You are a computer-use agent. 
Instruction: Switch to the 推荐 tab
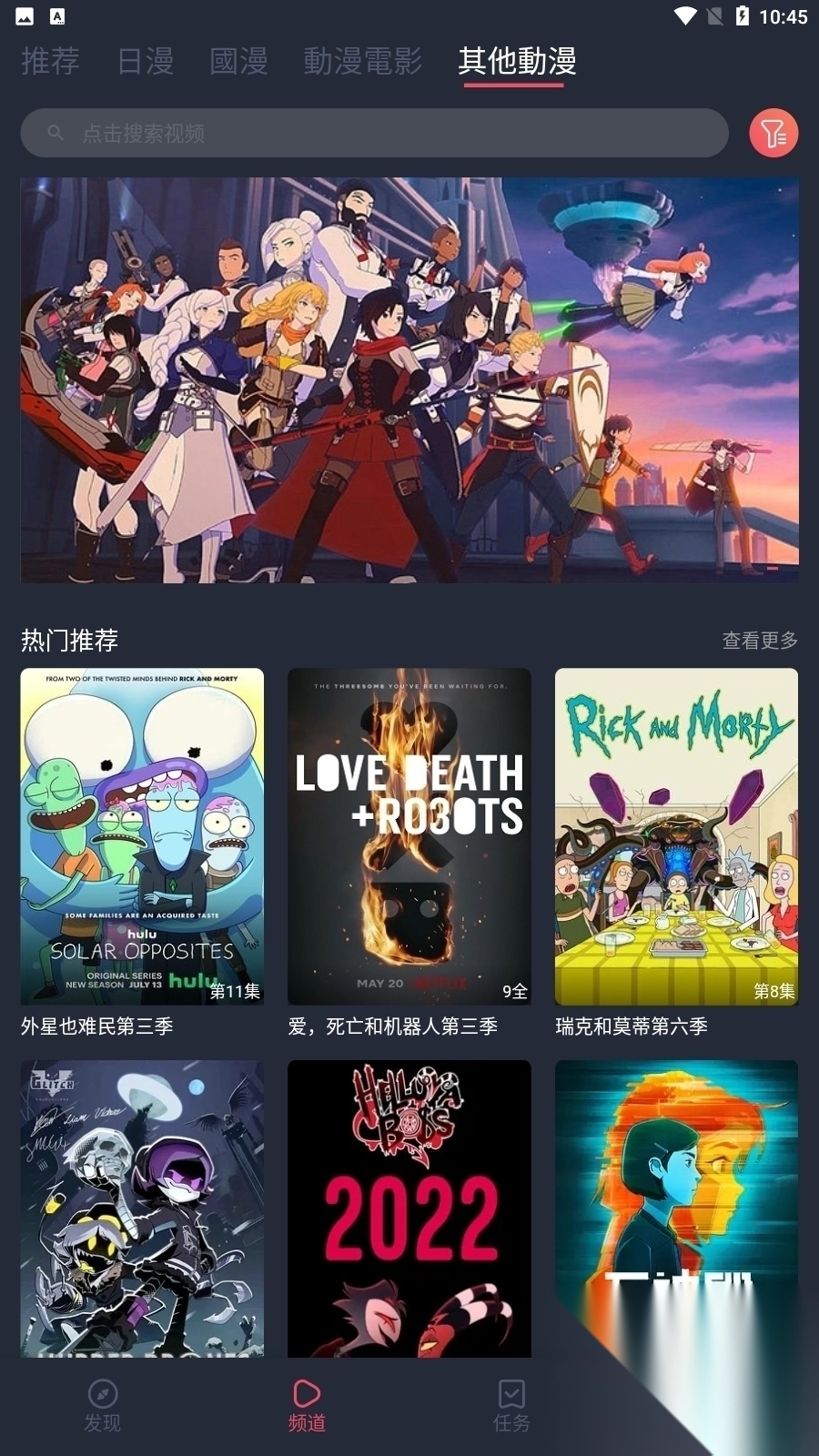pyautogui.click(x=50, y=61)
